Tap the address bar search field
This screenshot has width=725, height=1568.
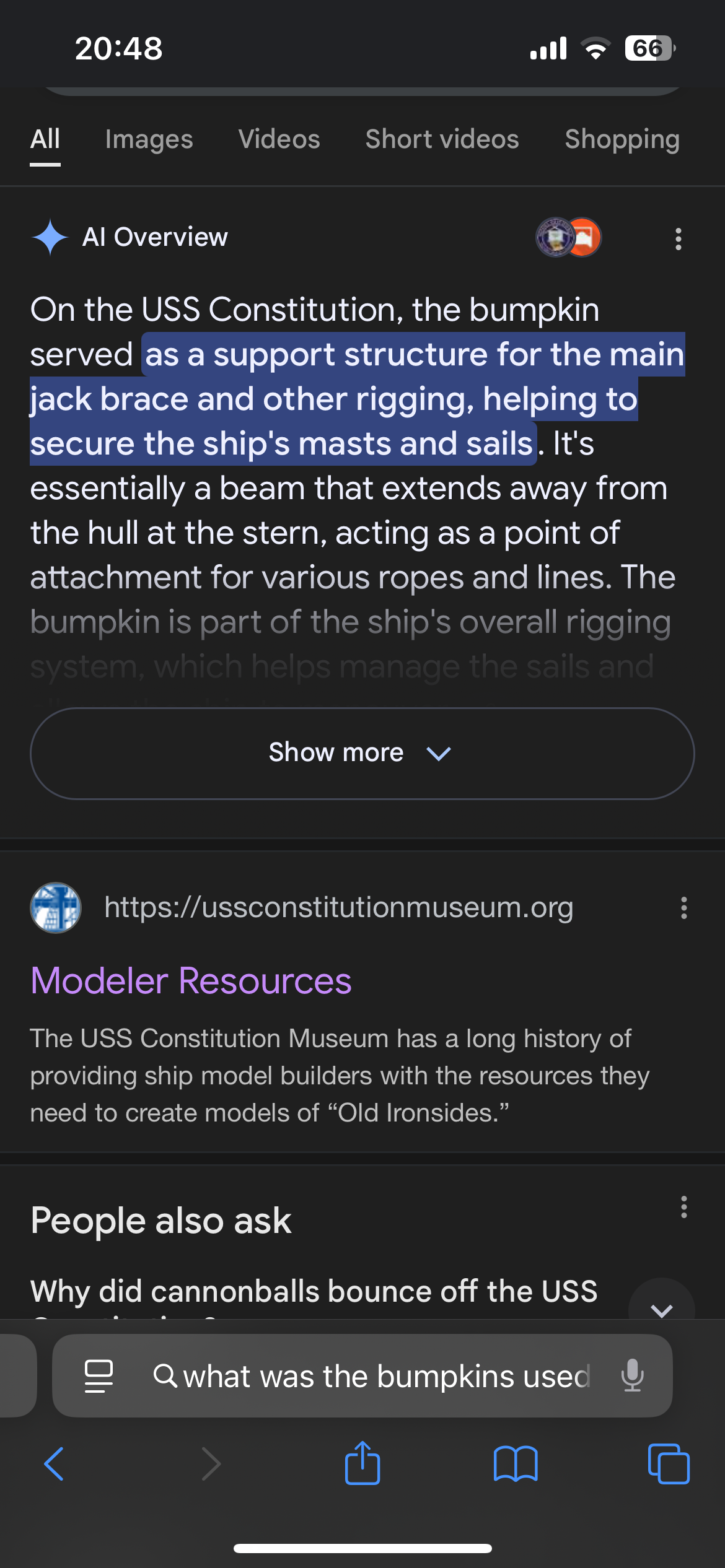pyautogui.click(x=372, y=1376)
